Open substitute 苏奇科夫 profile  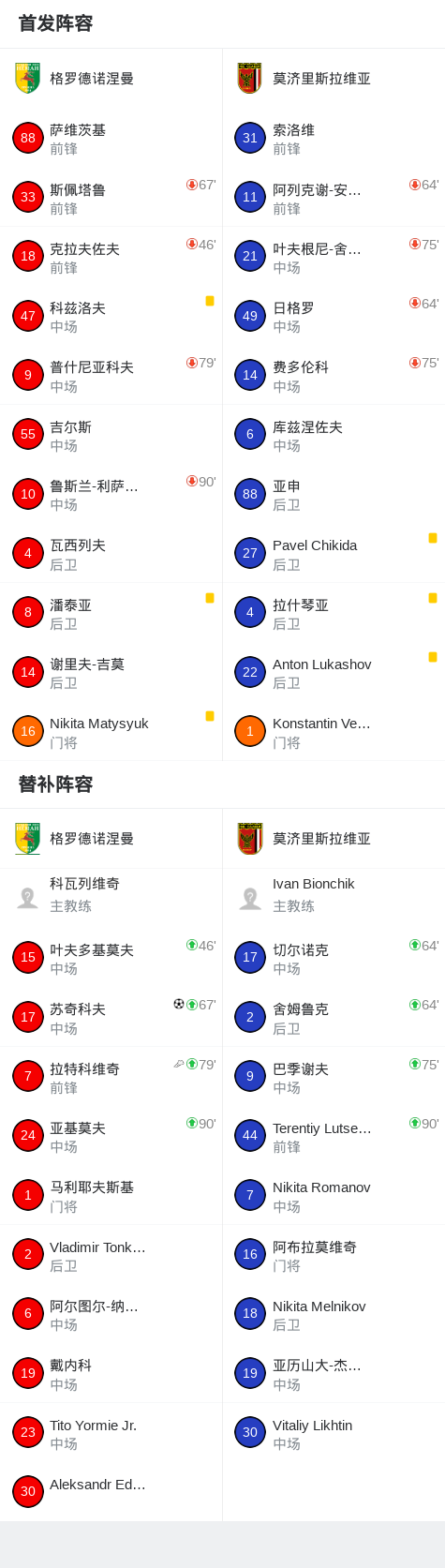point(111,1017)
